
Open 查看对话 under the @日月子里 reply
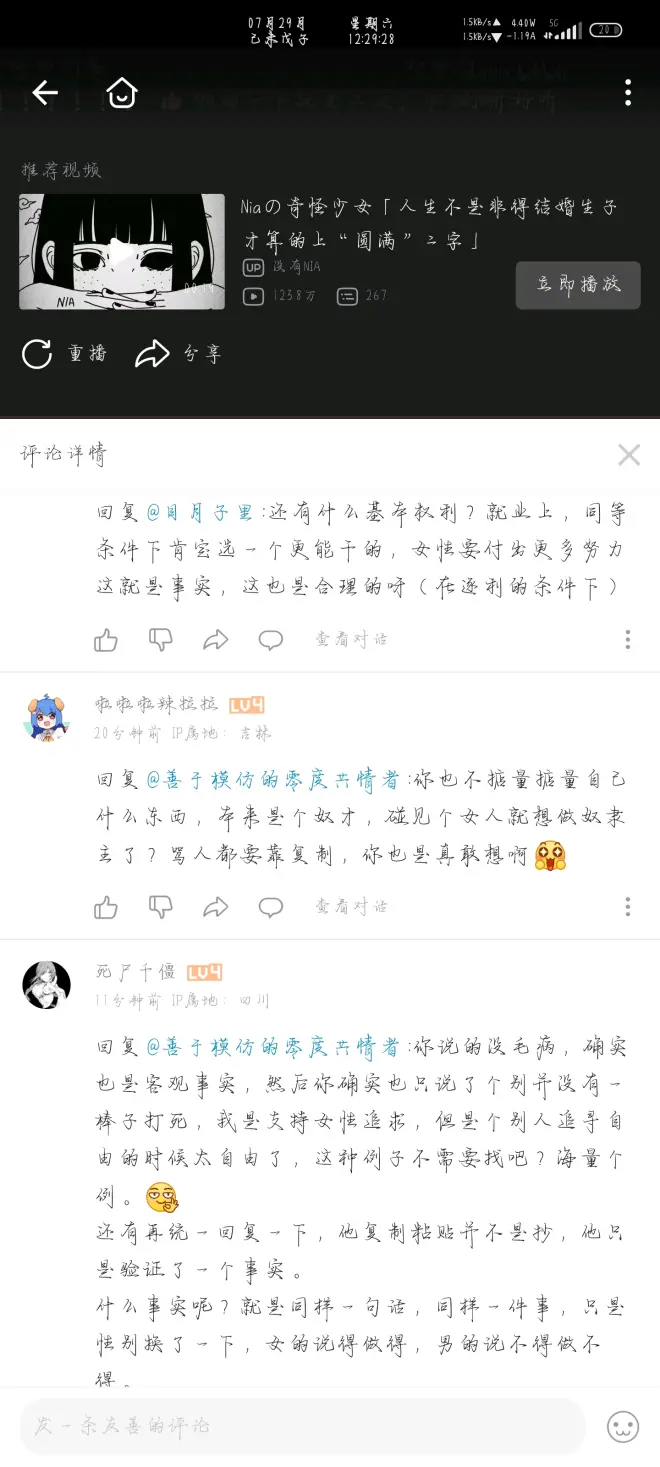(351, 640)
